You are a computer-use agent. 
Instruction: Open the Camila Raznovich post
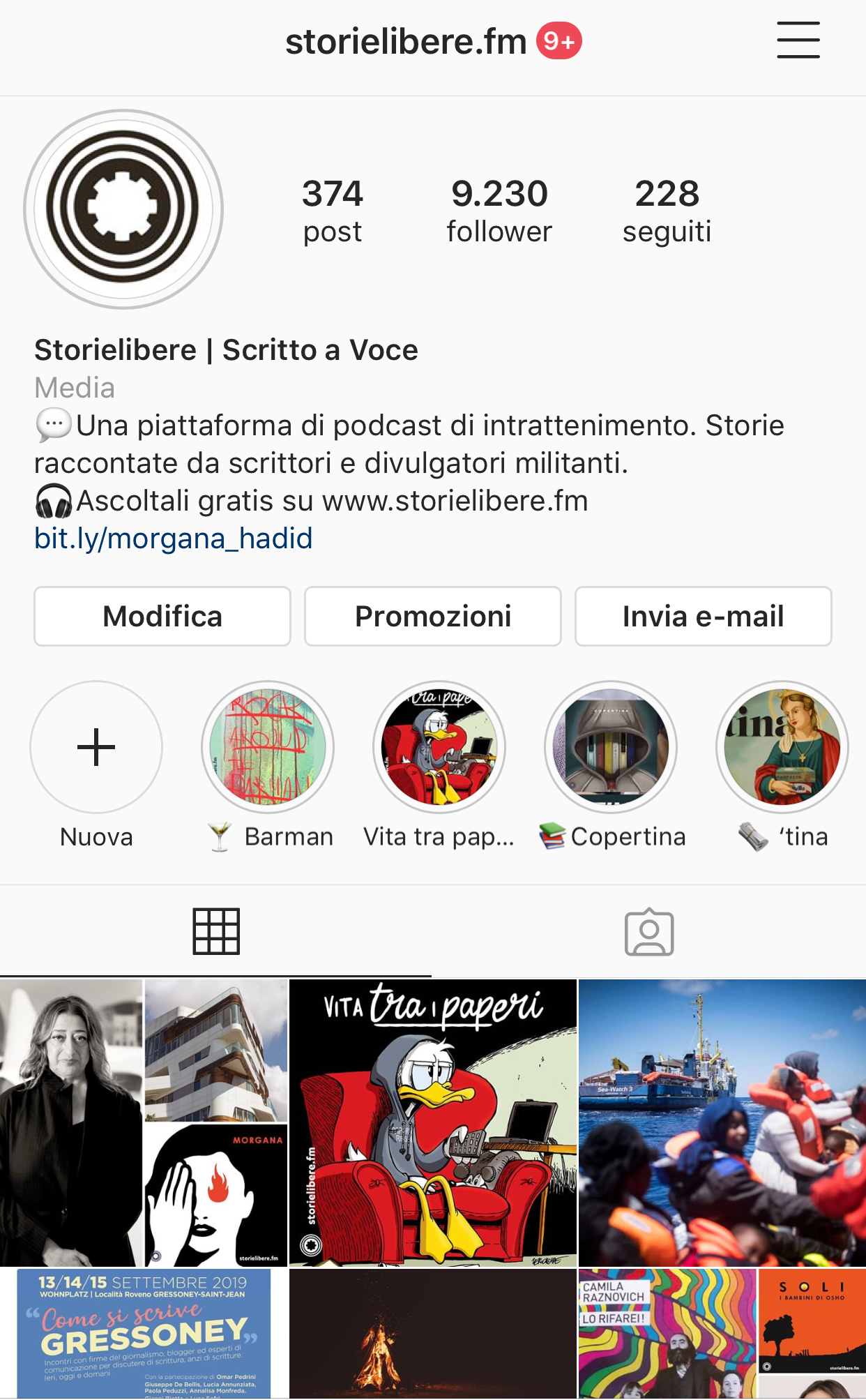(722, 1334)
